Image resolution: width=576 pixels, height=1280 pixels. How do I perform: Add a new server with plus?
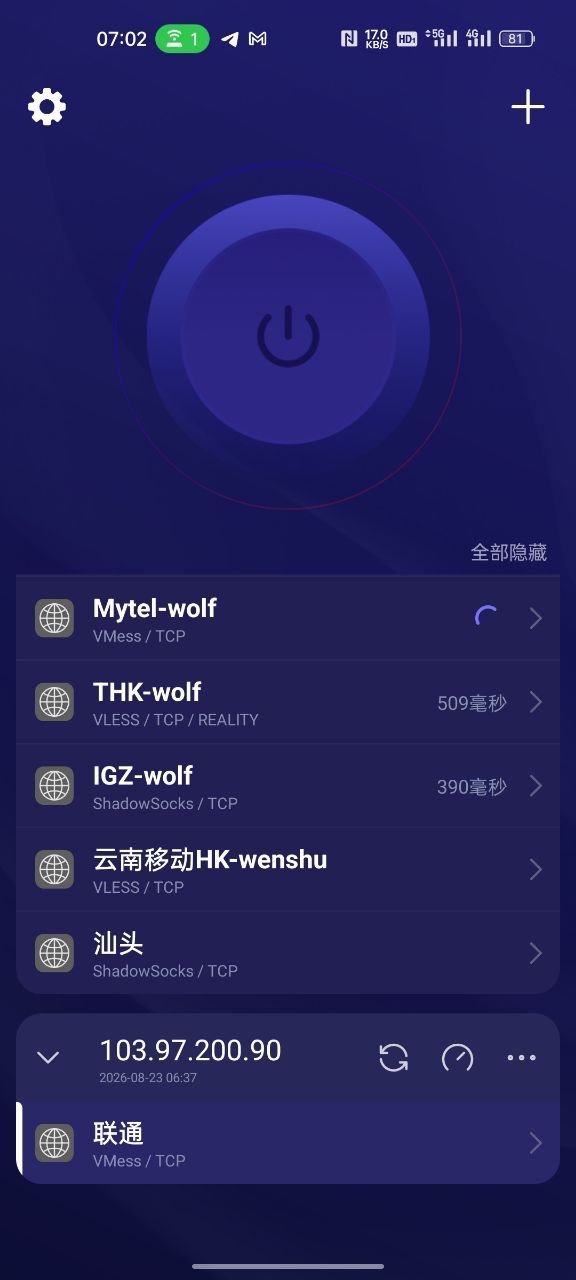coord(528,107)
